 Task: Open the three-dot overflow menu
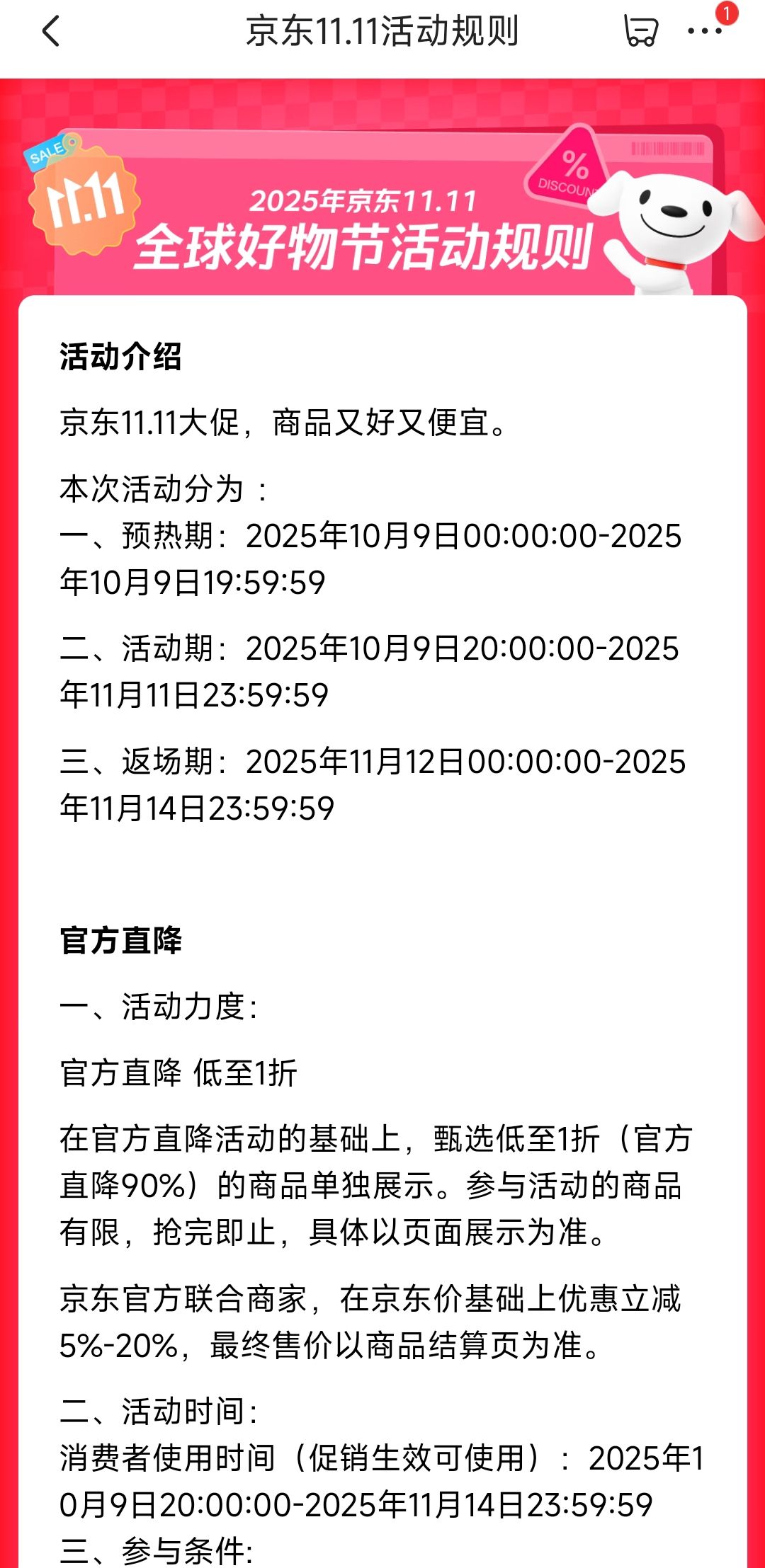[705, 31]
